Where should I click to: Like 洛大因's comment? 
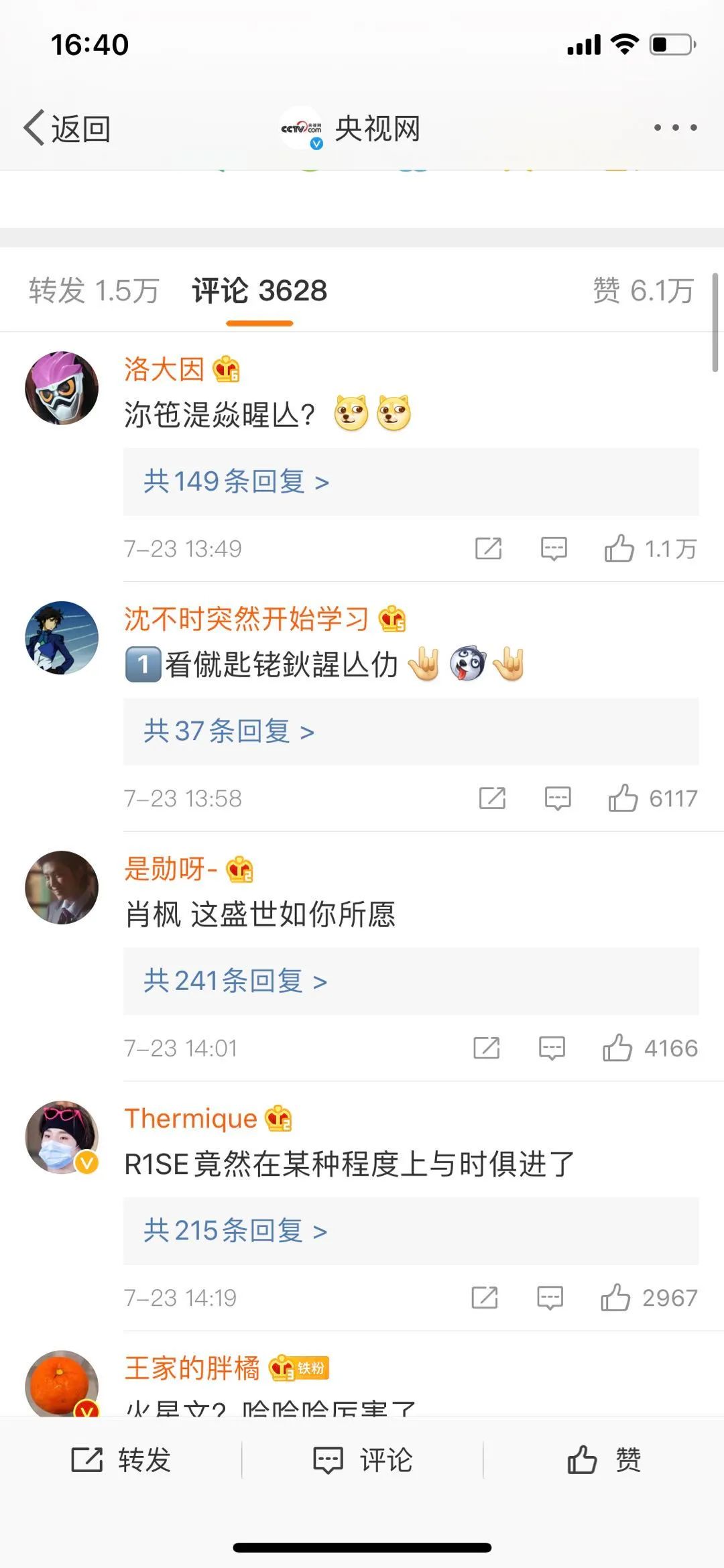pos(619,548)
